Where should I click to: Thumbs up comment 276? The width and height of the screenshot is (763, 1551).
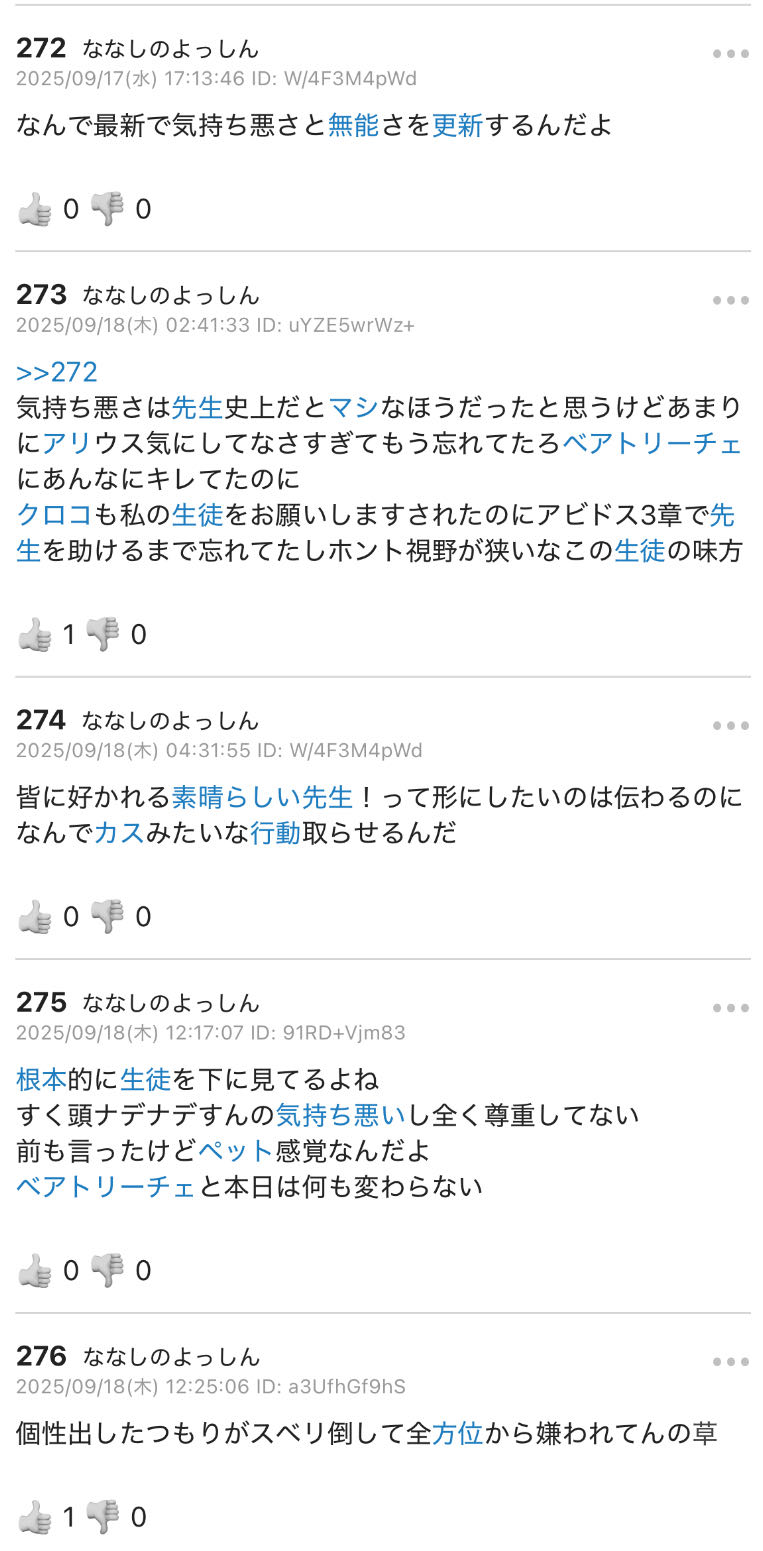coord(35,1517)
